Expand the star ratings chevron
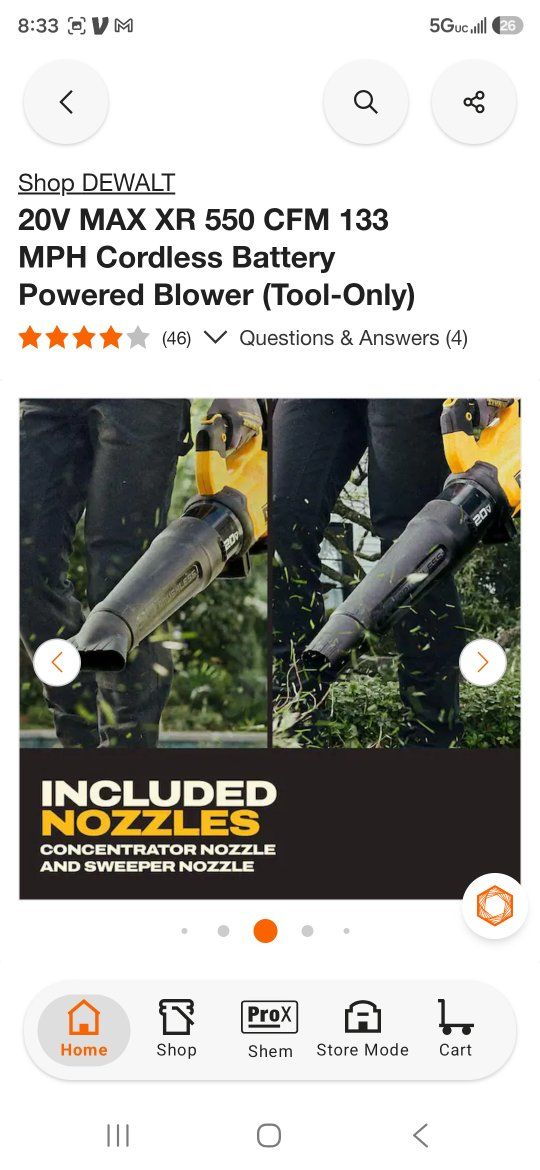The width and height of the screenshot is (540, 1170). [215, 338]
